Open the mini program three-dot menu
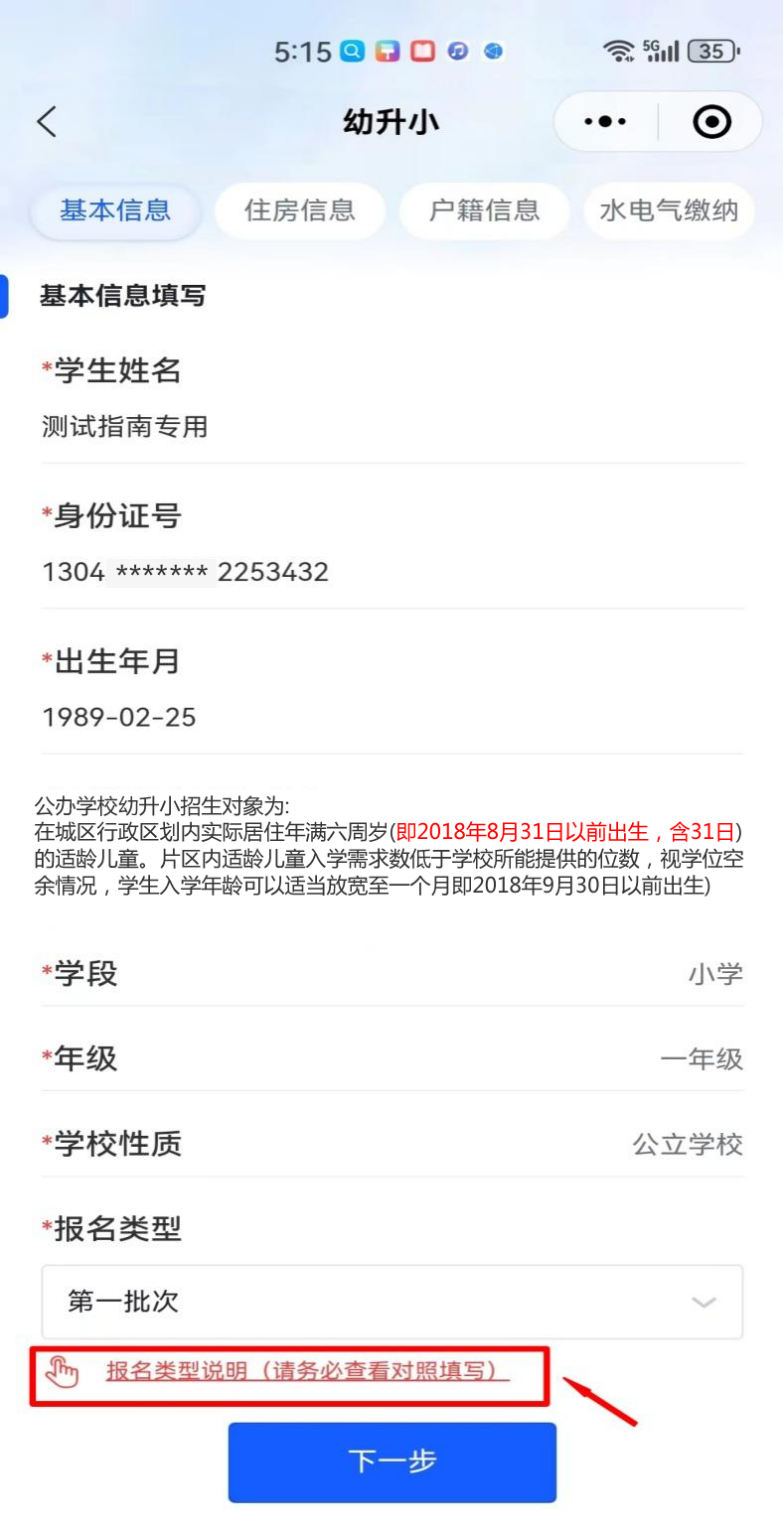 [605, 122]
